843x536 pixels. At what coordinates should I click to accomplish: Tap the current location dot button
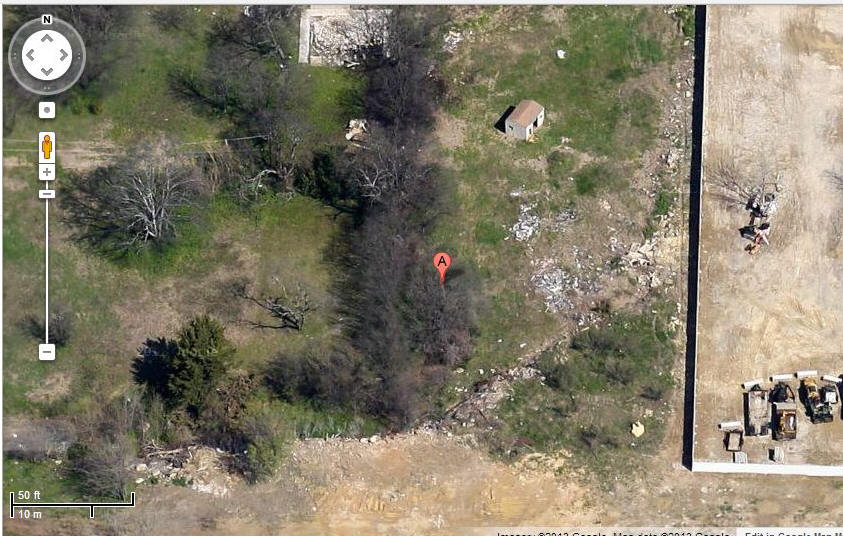coord(47,109)
